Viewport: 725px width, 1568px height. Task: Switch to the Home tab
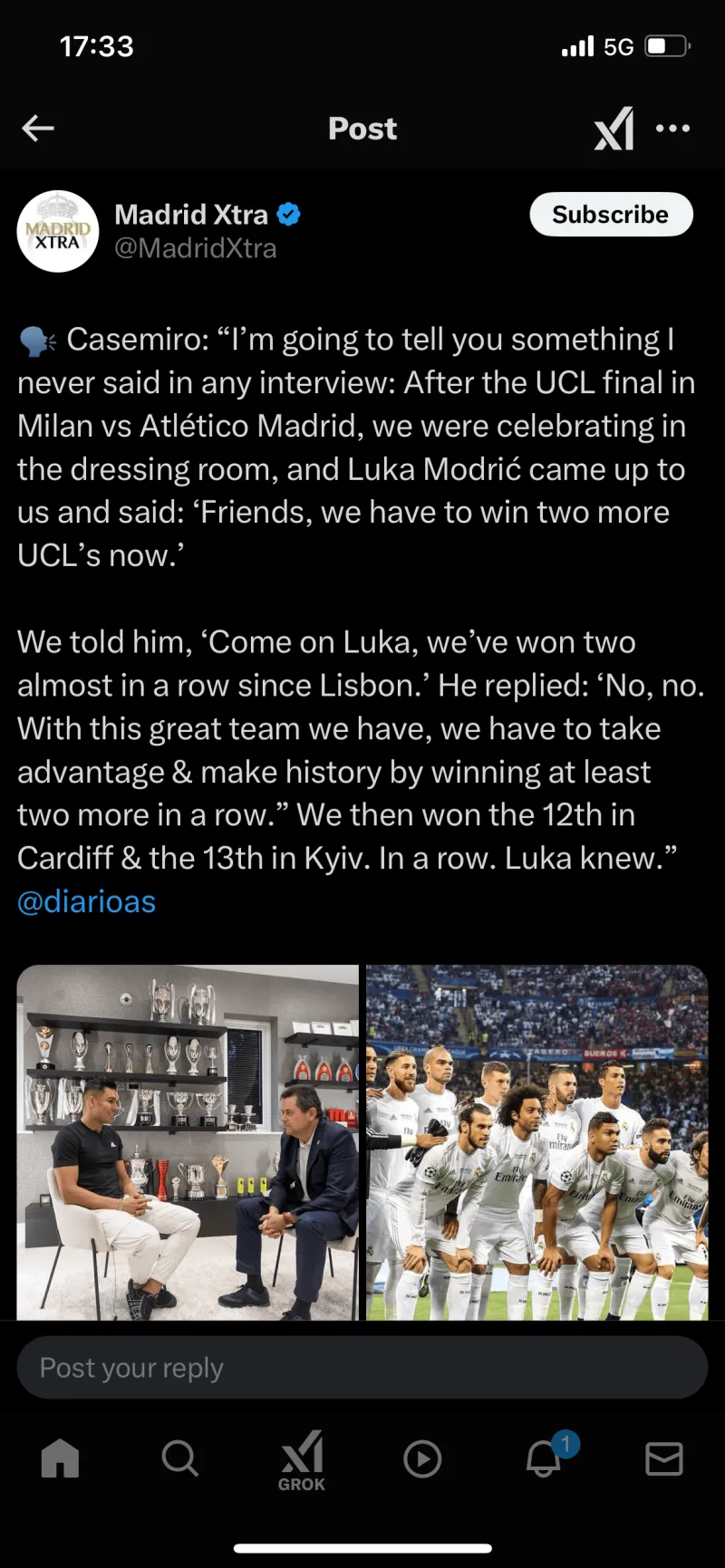click(61, 1459)
